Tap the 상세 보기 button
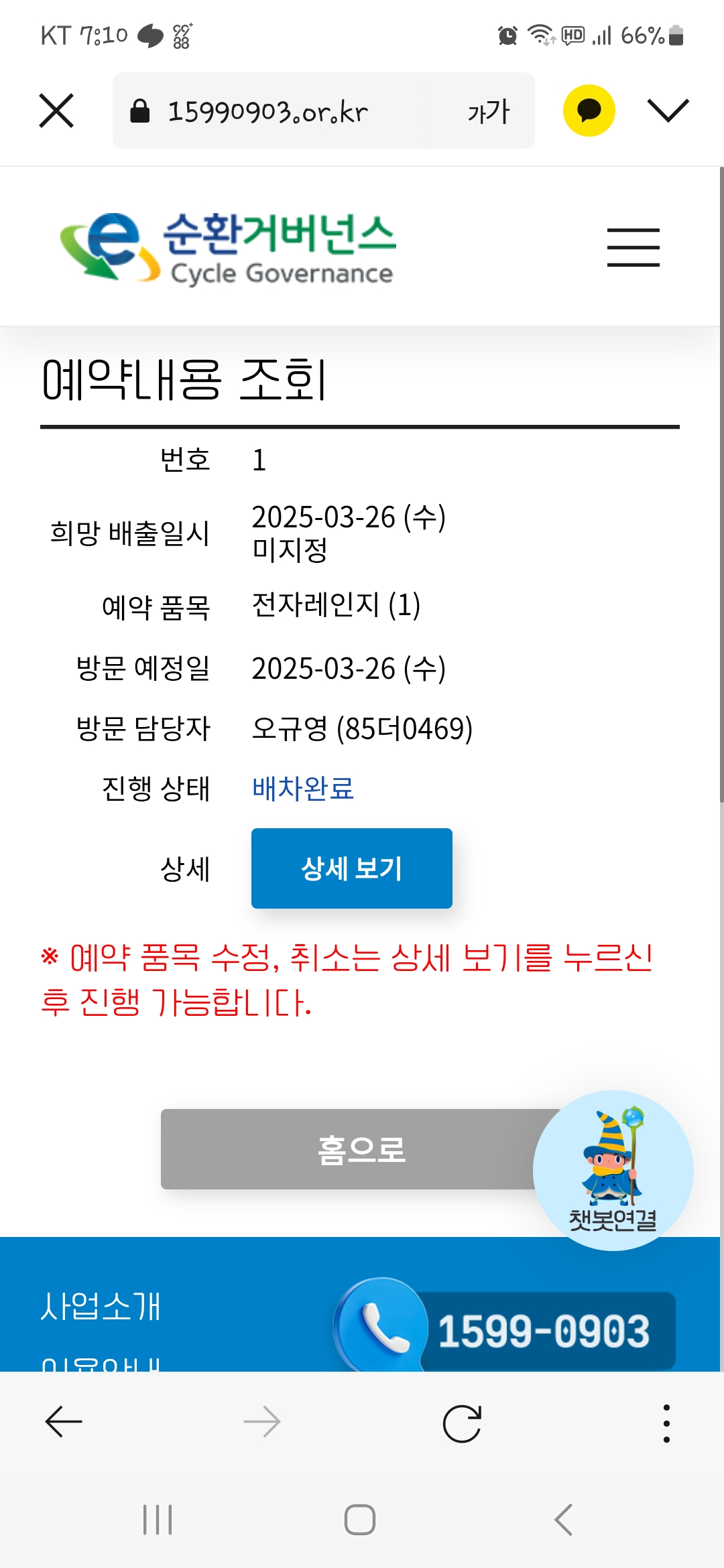Image resolution: width=724 pixels, height=1568 pixels. (x=352, y=868)
